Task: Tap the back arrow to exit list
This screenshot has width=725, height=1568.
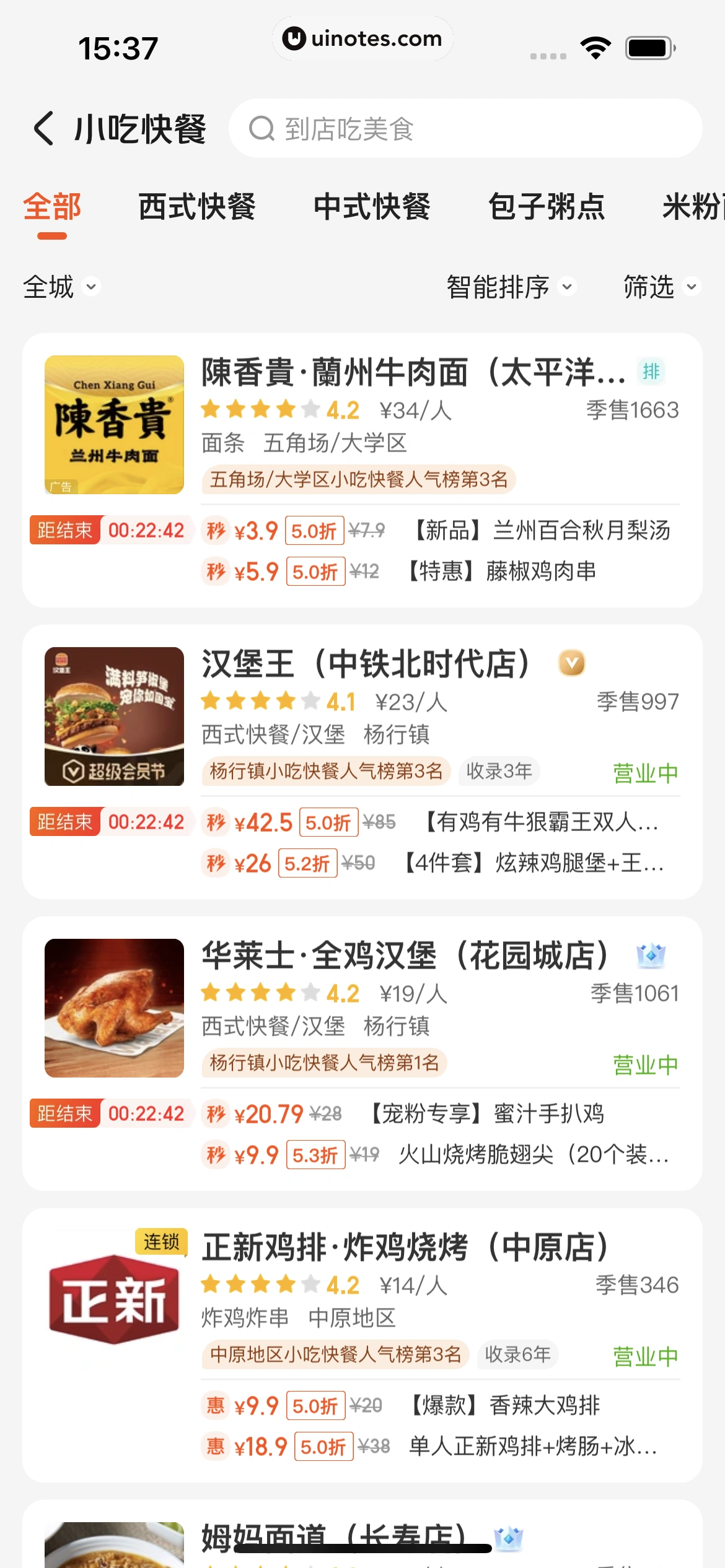Action: [x=43, y=128]
